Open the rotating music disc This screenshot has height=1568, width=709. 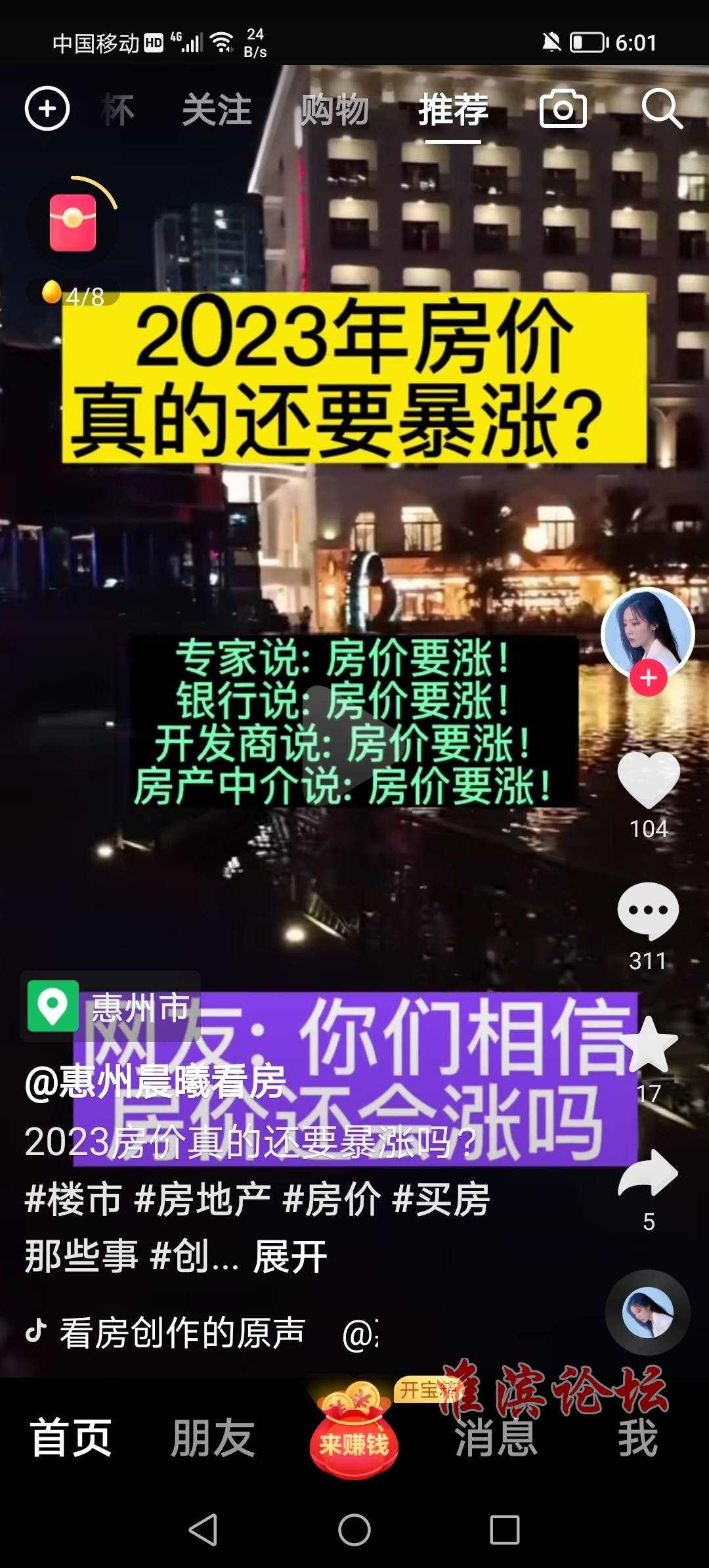(x=647, y=1313)
